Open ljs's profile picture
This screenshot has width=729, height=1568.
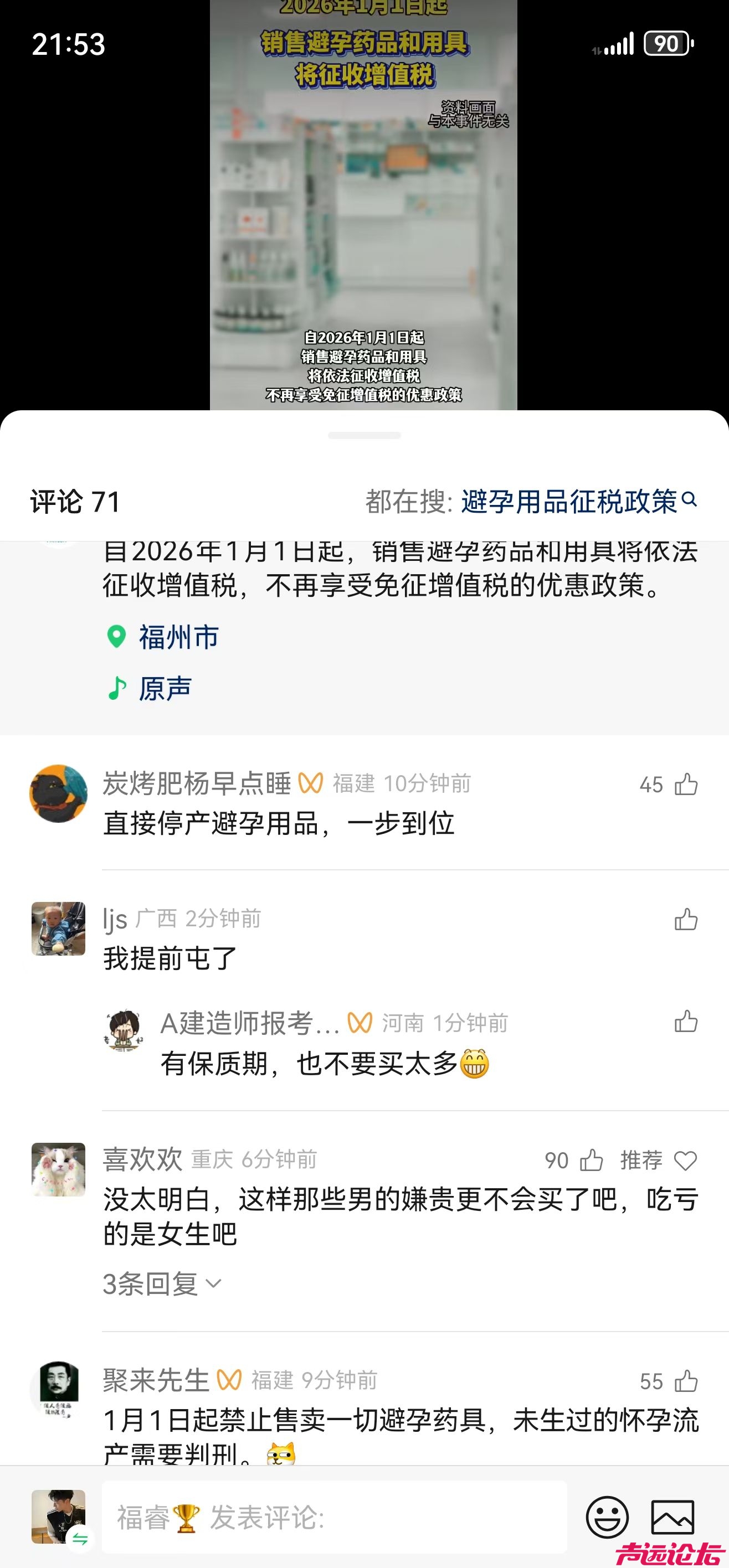tap(59, 929)
